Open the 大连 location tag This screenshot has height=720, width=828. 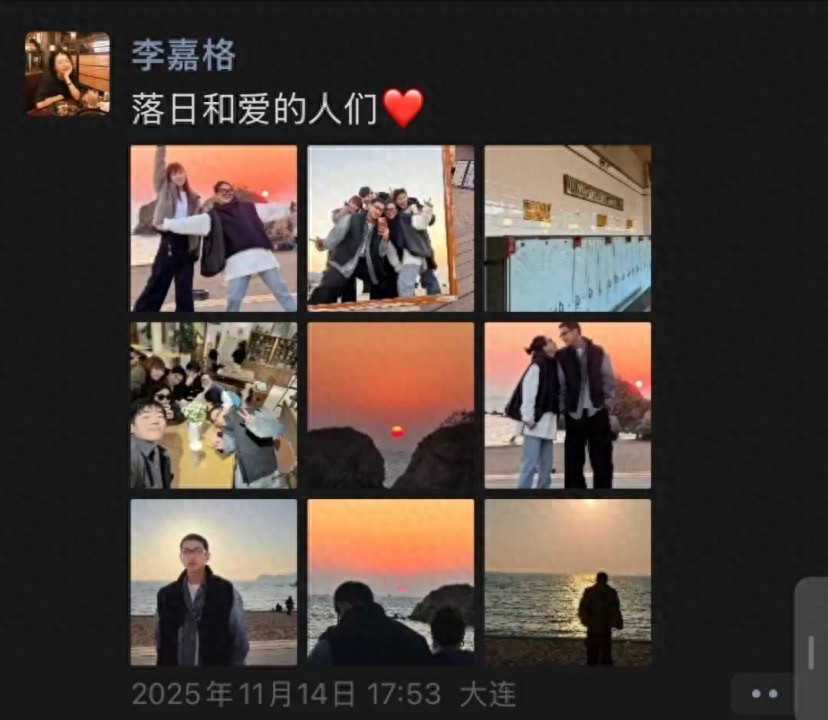coord(487,693)
